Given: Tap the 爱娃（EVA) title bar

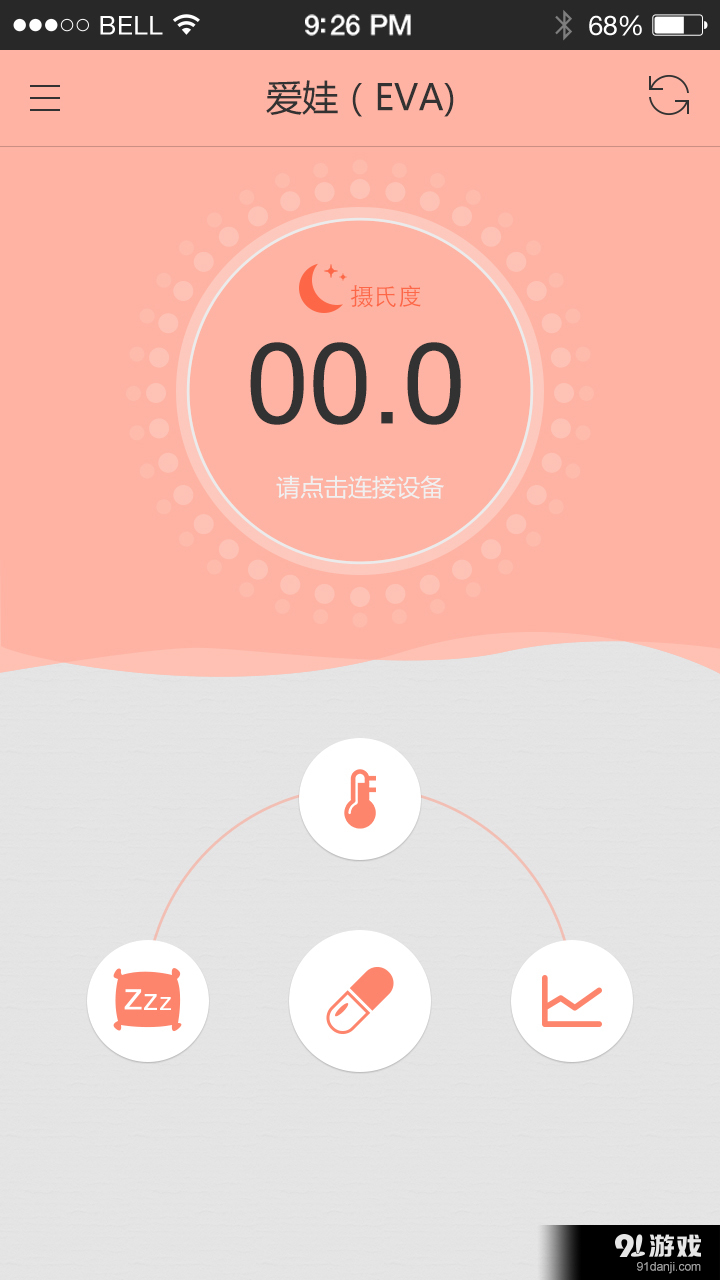Looking at the screenshot, I should (360, 97).
